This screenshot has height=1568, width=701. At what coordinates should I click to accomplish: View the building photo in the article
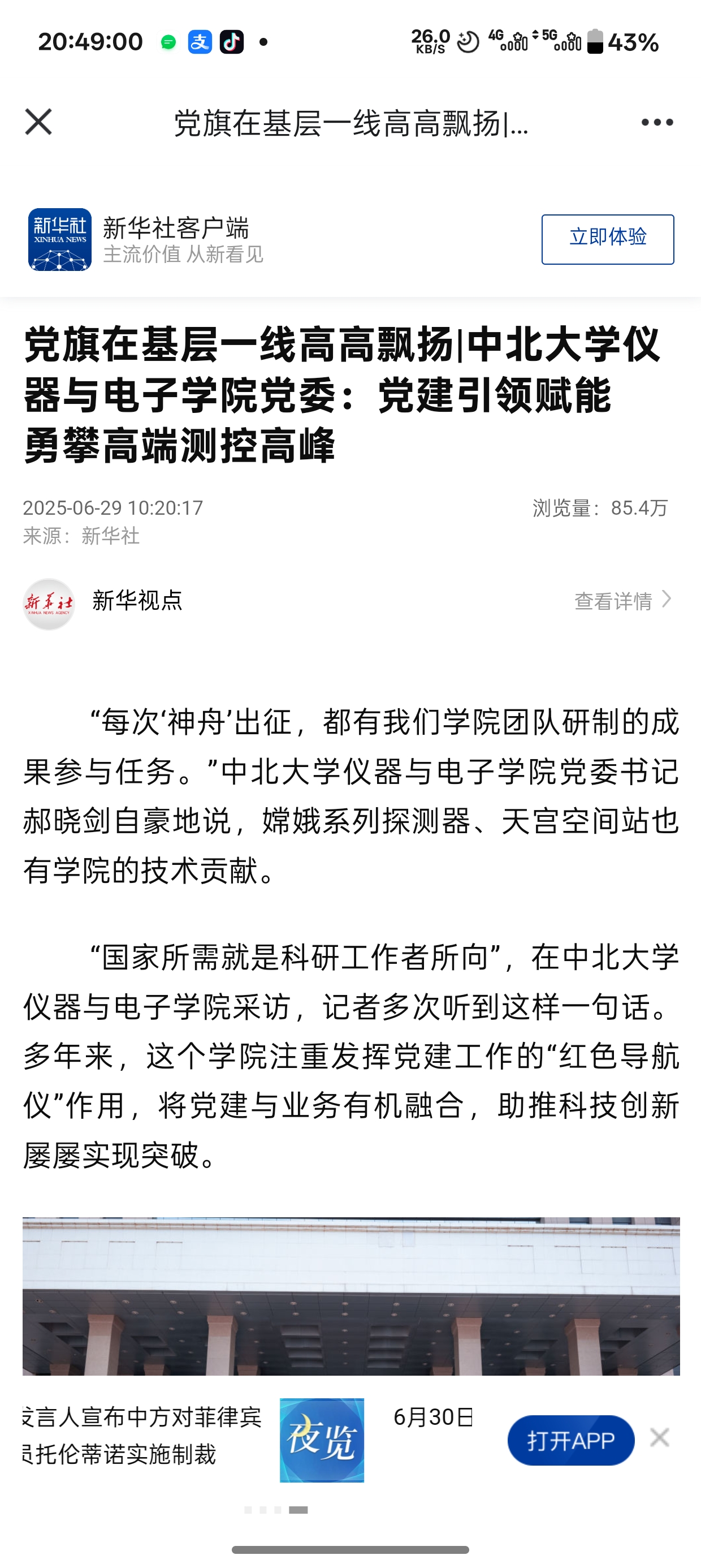[350, 1295]
